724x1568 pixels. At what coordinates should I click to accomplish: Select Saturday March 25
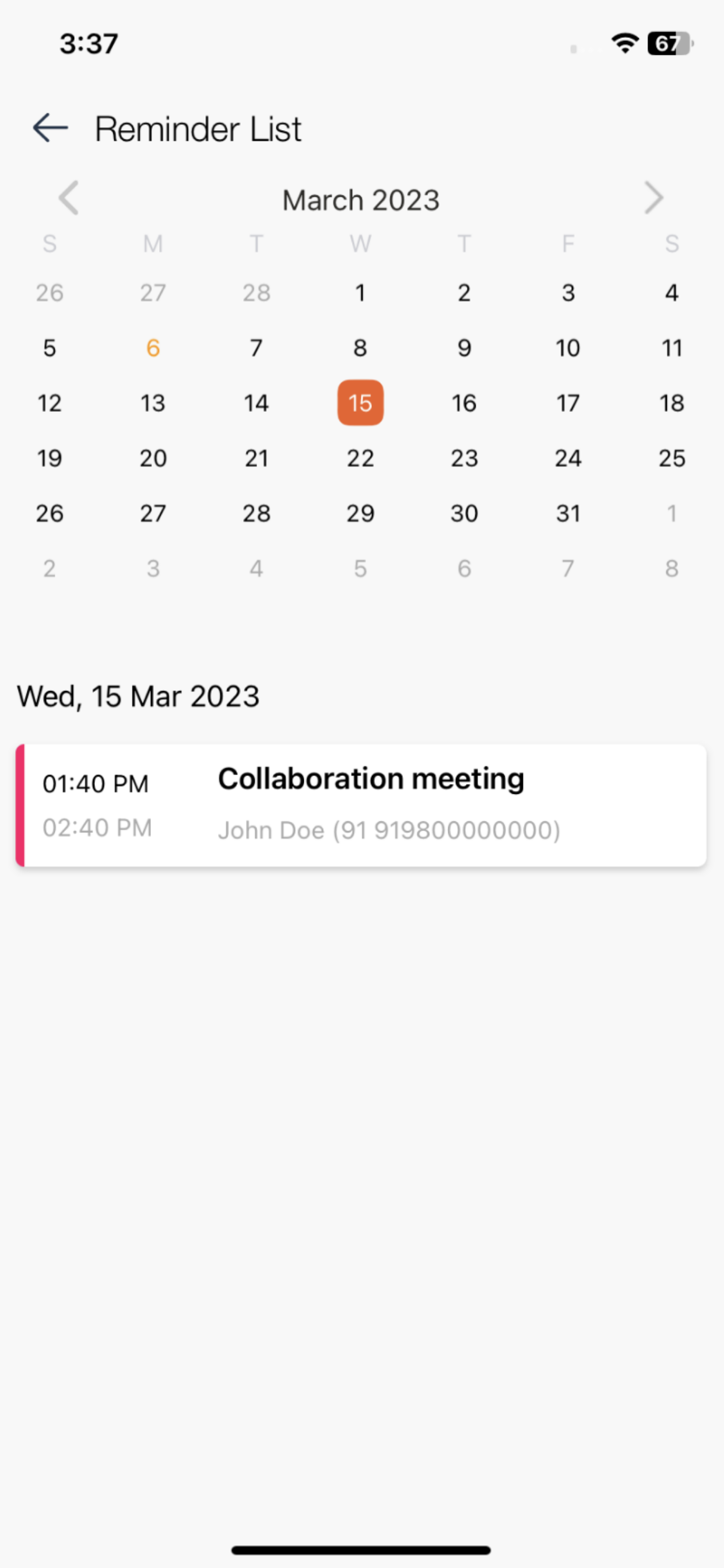pos(672,458)
